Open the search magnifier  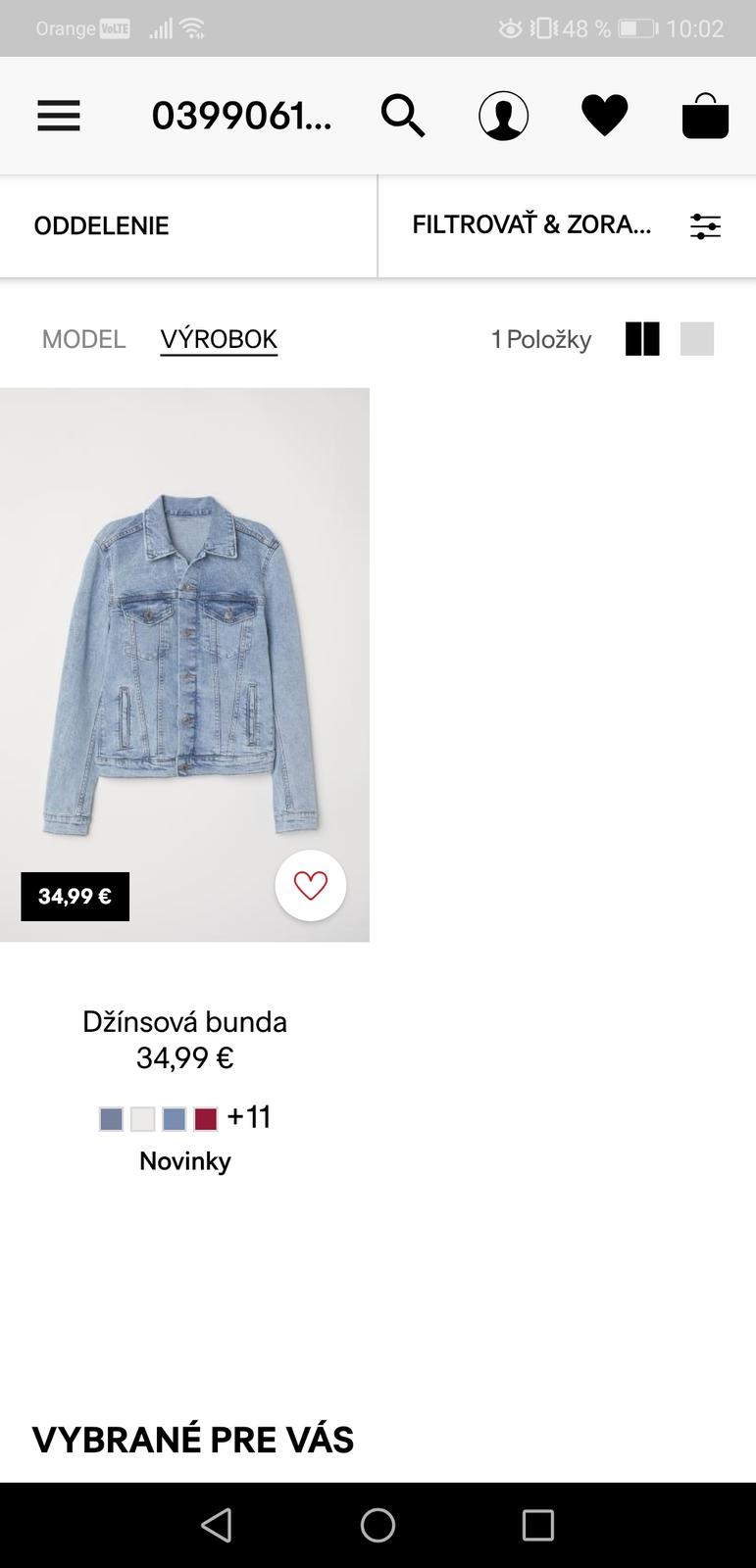[403, 117]
